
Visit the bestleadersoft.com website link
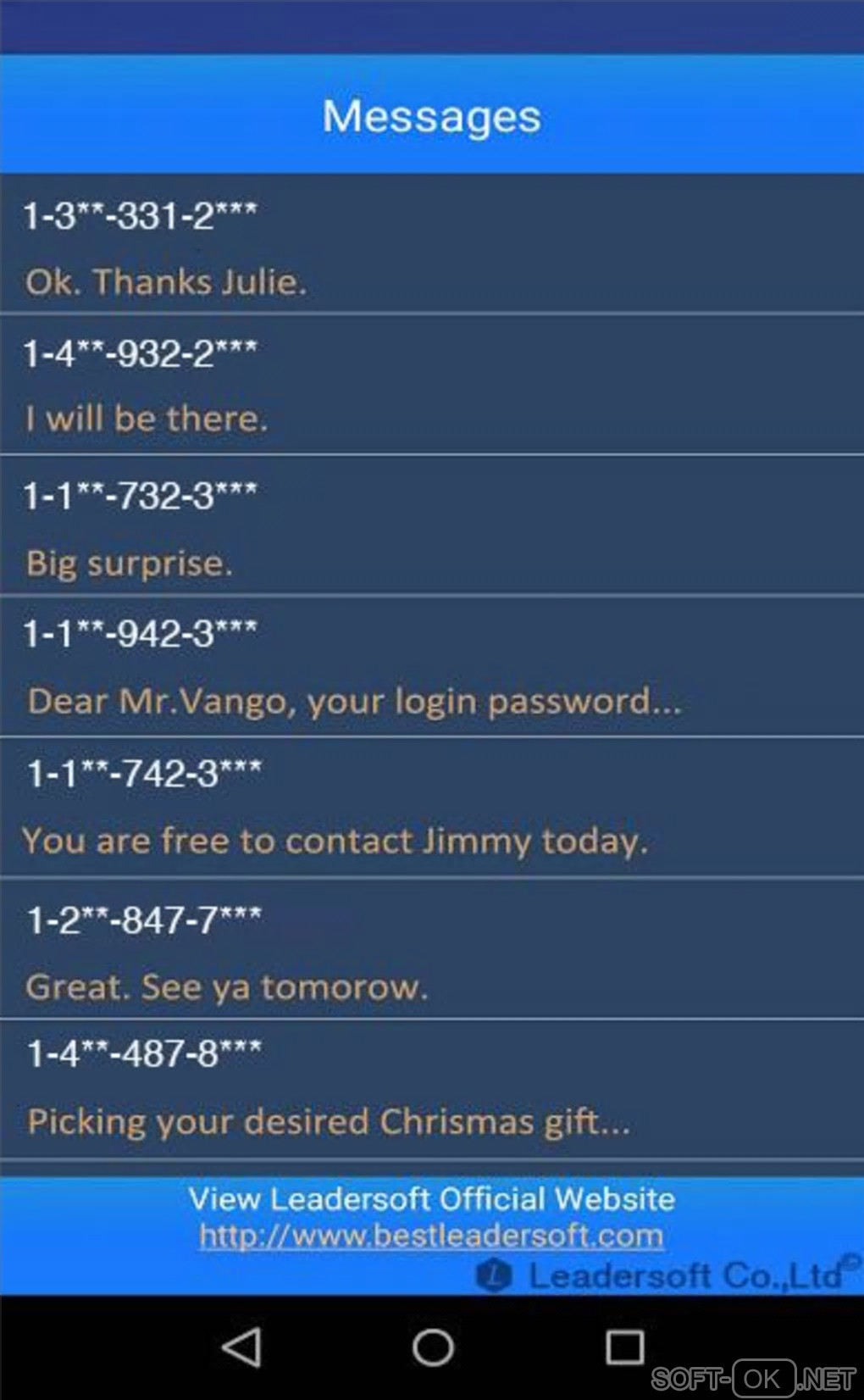tap(431, 1236)
